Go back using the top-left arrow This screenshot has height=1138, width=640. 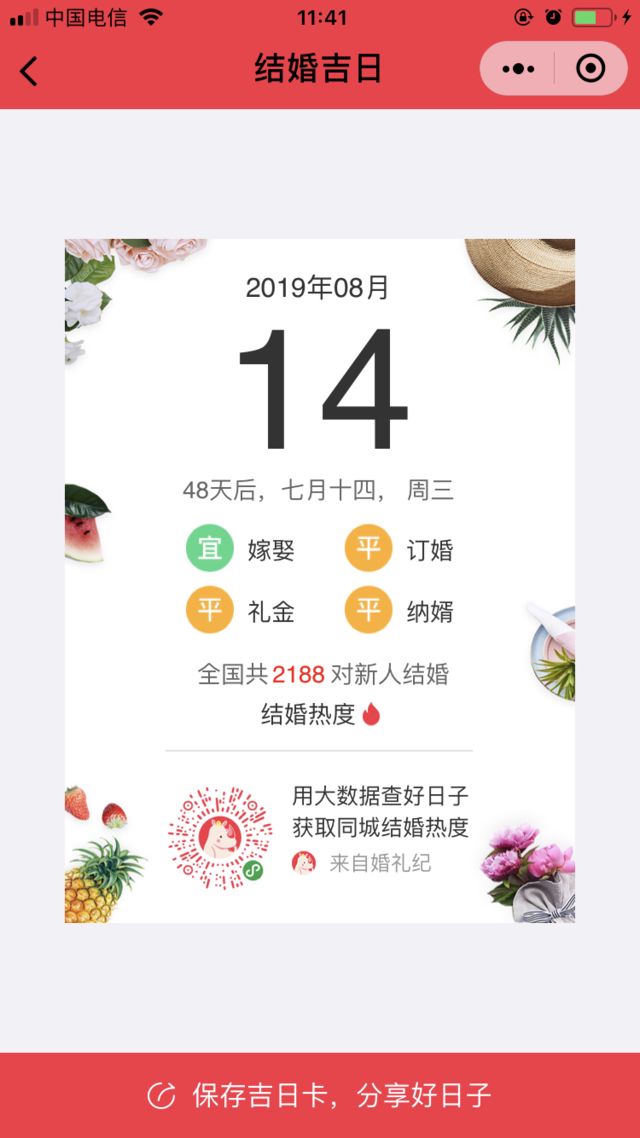tap(29, 70)
